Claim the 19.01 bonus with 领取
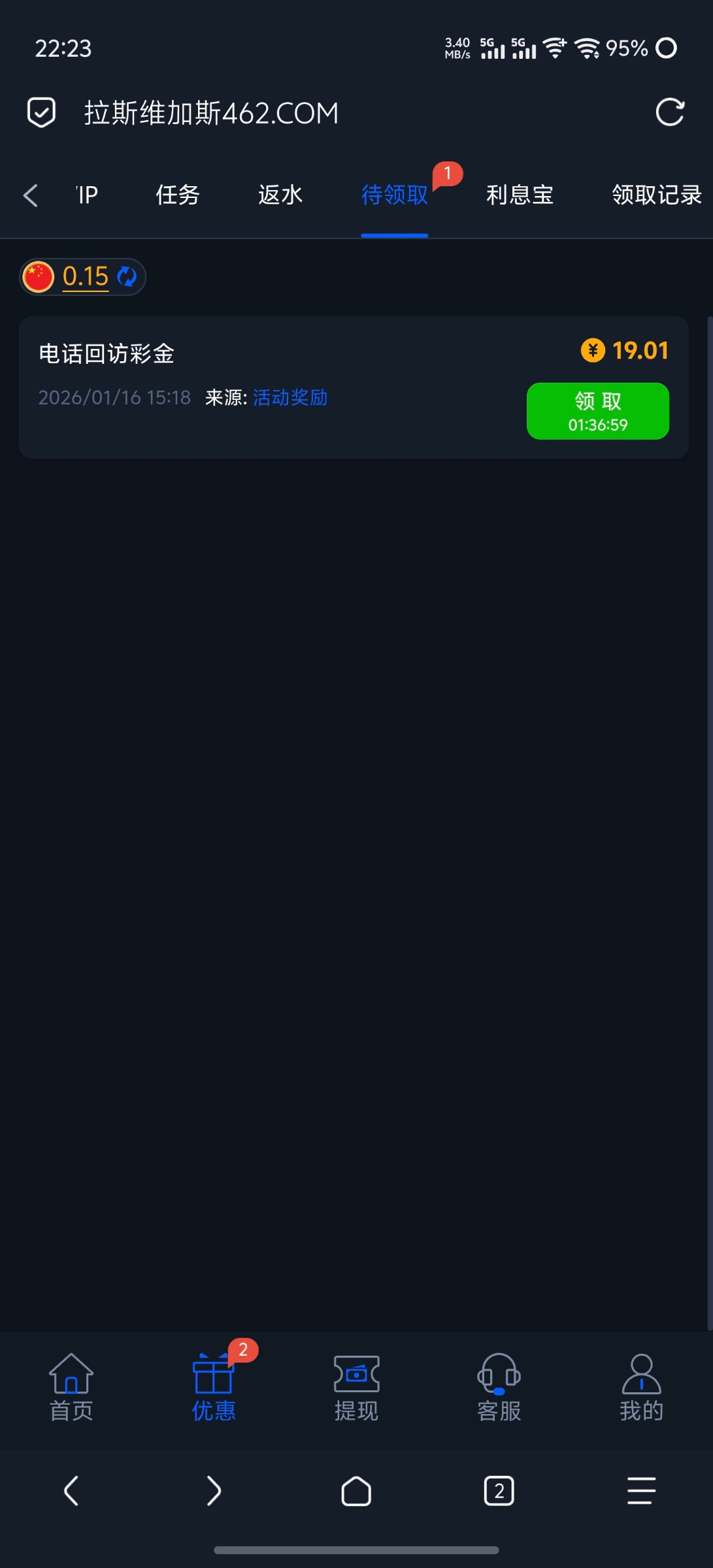The width and height of the screenshot is (713, 1568). (x=597, y=411)
